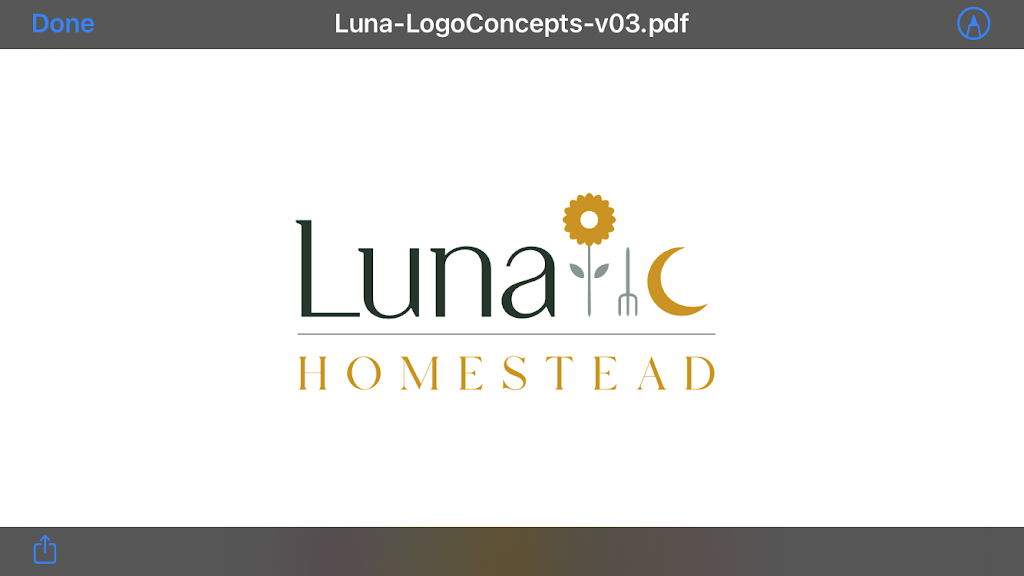Open the markup pen tool
The image size is (1024, 576).
tap(972, 24)
